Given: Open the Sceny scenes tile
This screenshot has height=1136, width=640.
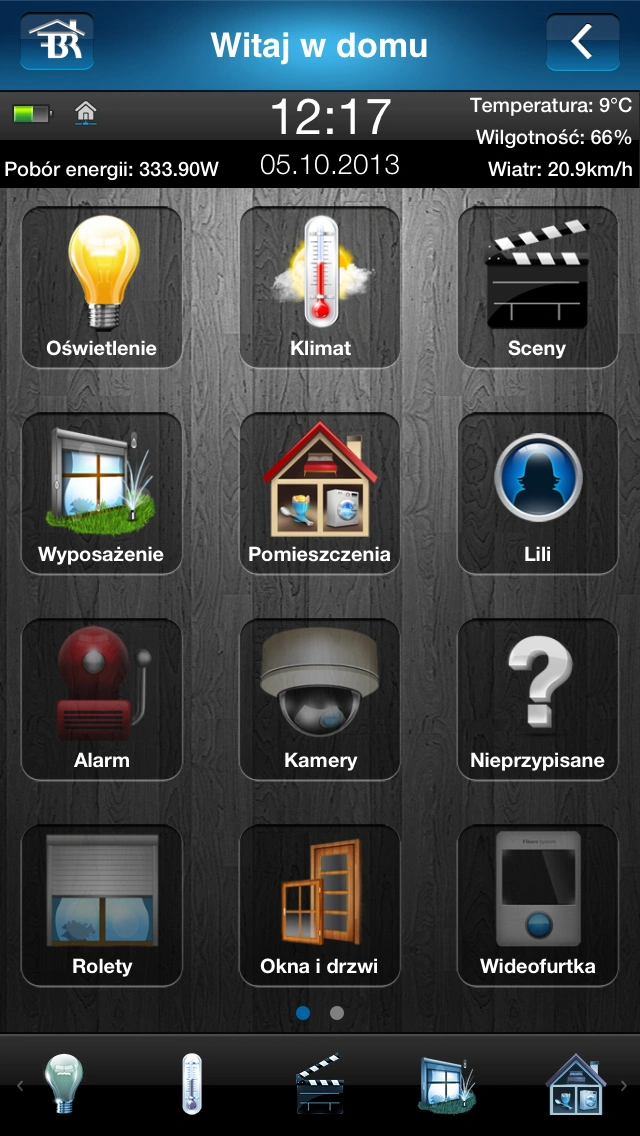Looking at the screenshot, I should [538, 288].
